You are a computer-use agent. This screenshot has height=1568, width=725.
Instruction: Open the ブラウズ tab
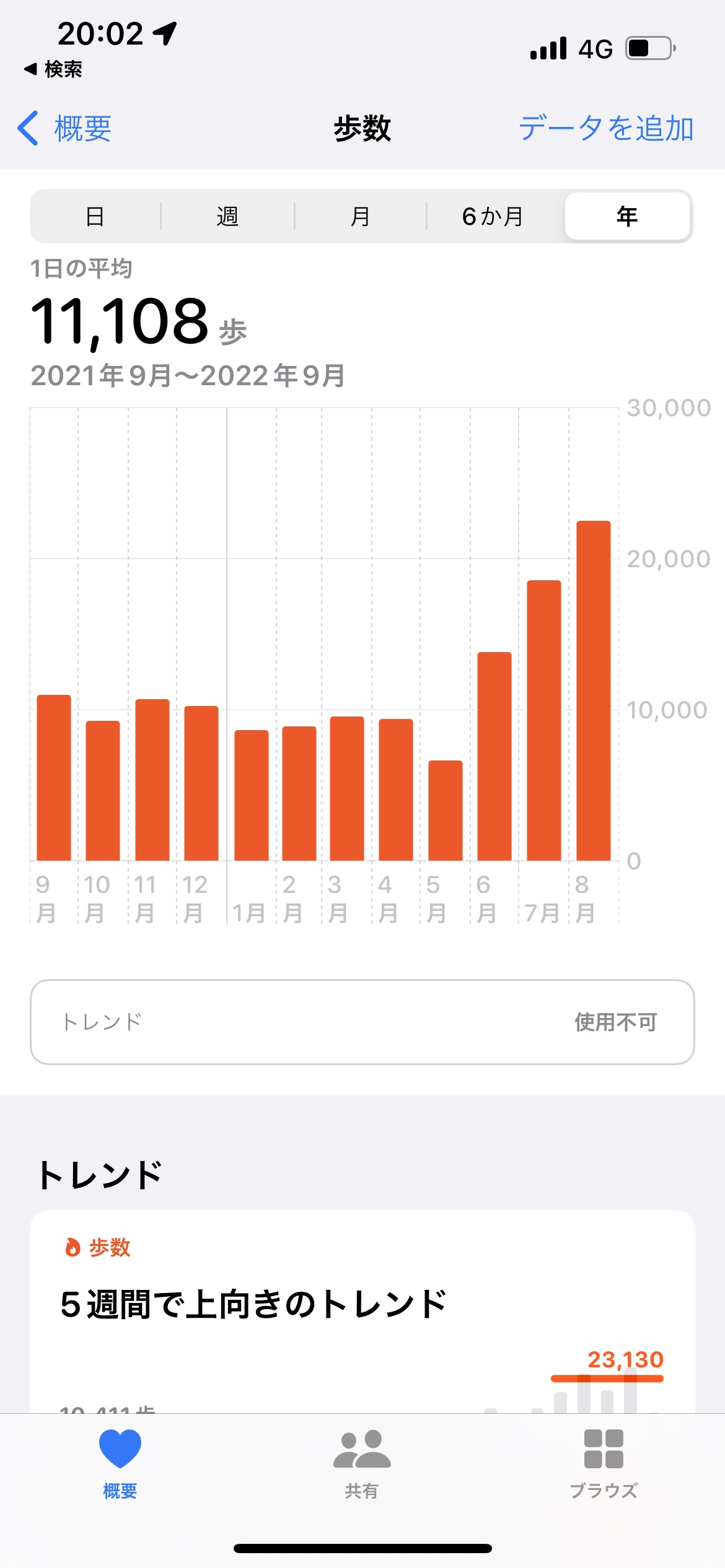tap(604, 1464)
